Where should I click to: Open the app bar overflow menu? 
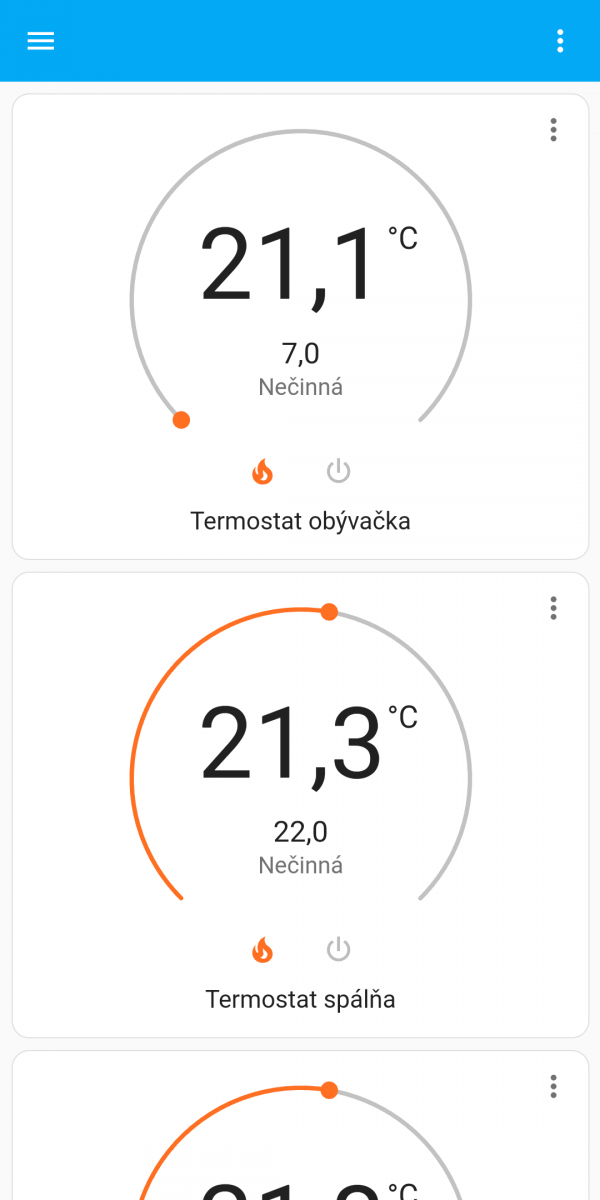560,41
